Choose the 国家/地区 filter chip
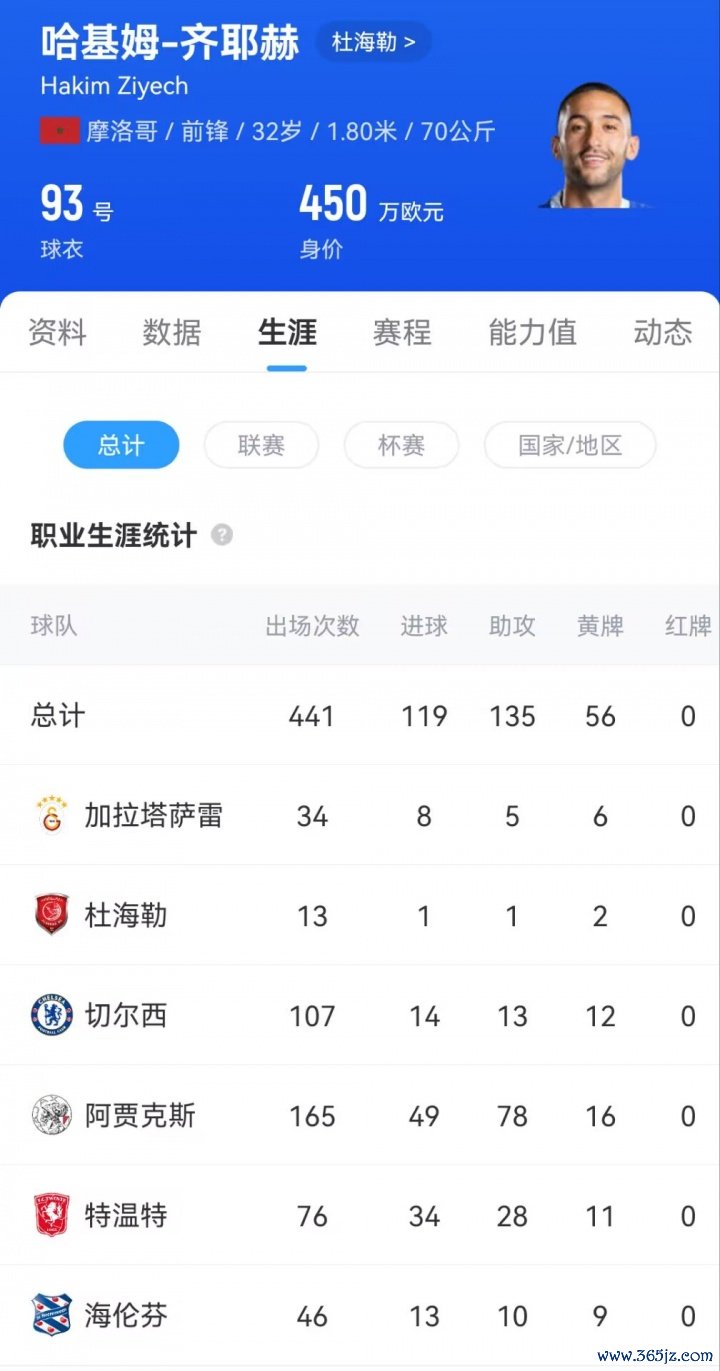Image resolution: width=720 pixels, height=1371 pixels. [x=570, y=445]
